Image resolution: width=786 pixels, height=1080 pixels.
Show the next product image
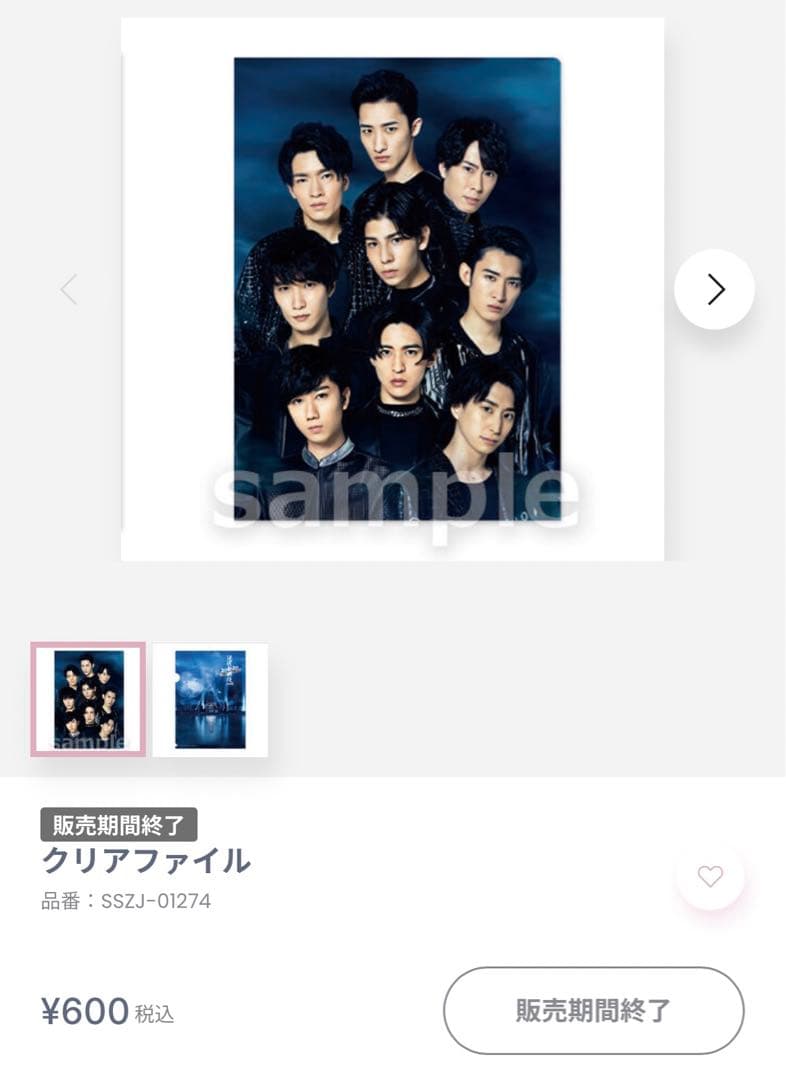(x=714, y=289)
